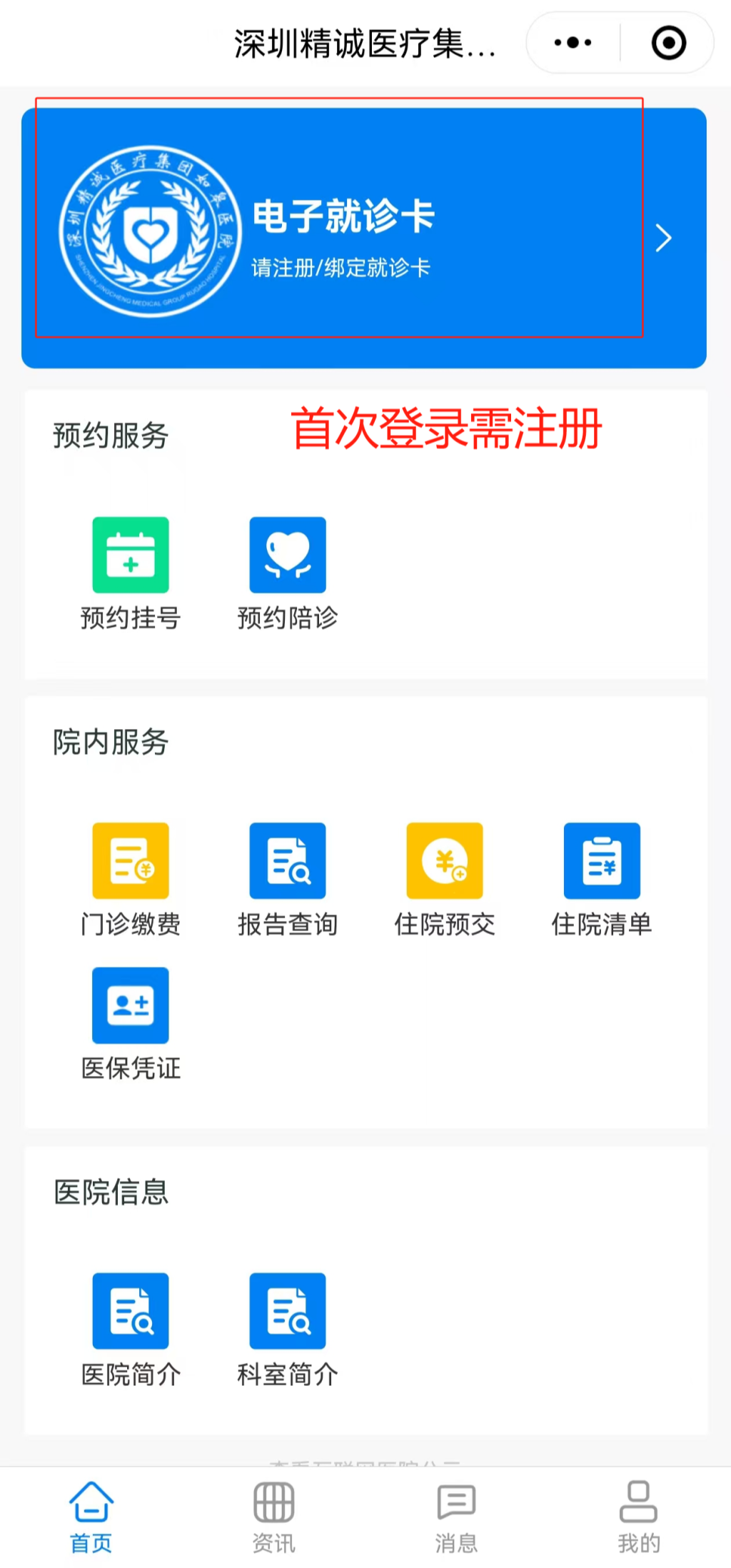The width and height of the screenshot is (731, 1568).
Task: Close the mini program via circle icon
Action: click(x=668, y=43)
